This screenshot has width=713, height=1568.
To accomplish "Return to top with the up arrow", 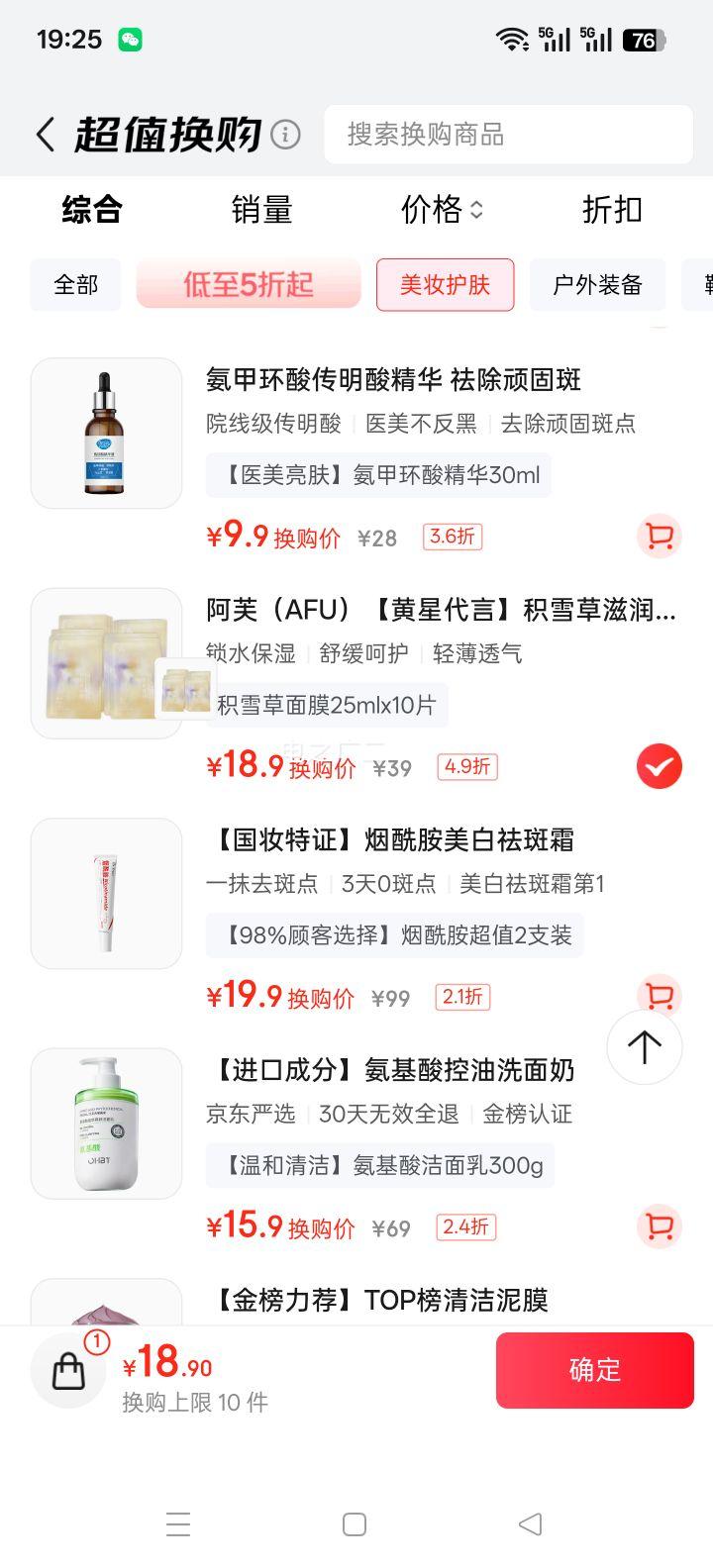I will 644,1047.
